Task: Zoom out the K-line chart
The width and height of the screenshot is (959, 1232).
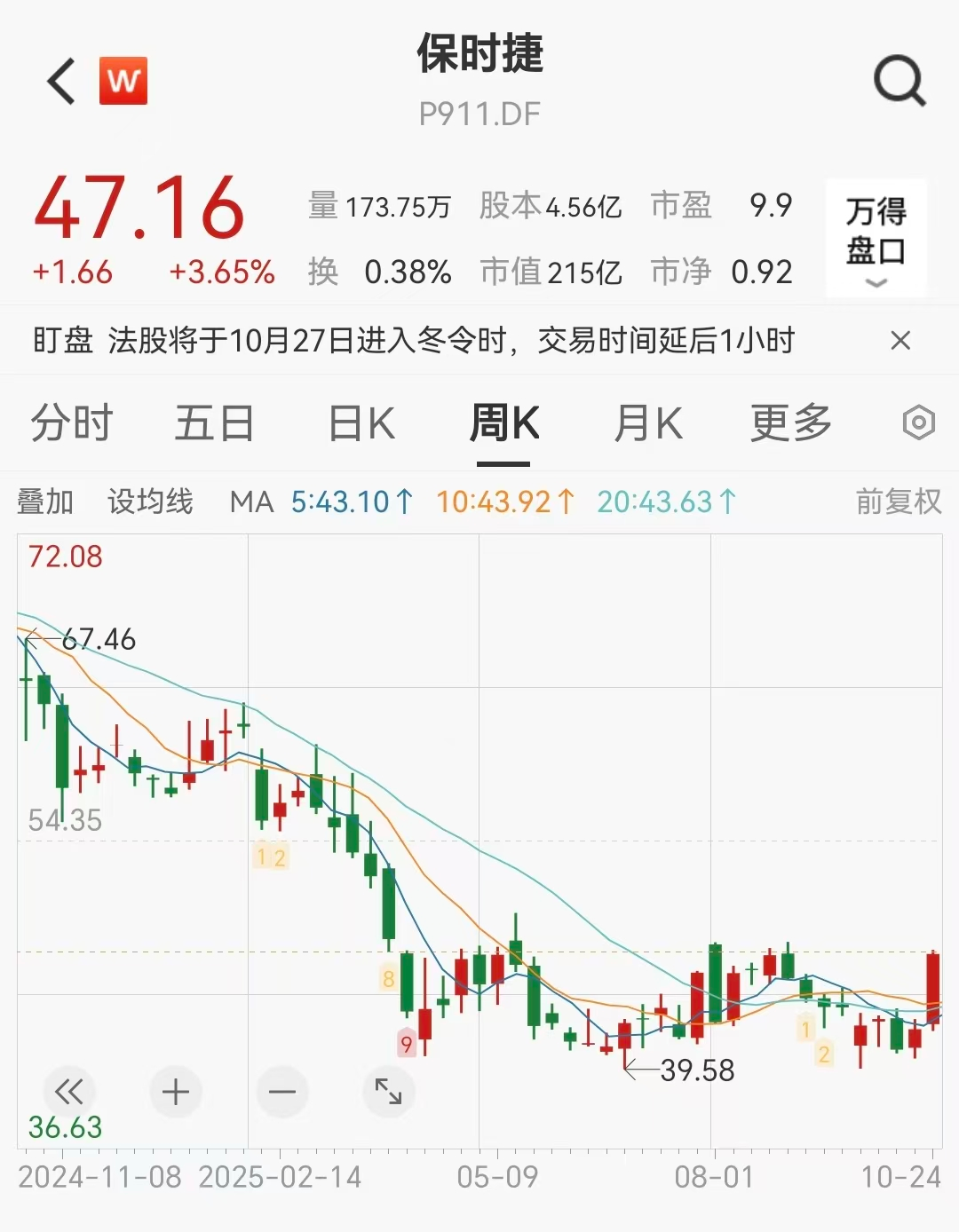Action: [282, 1092]
